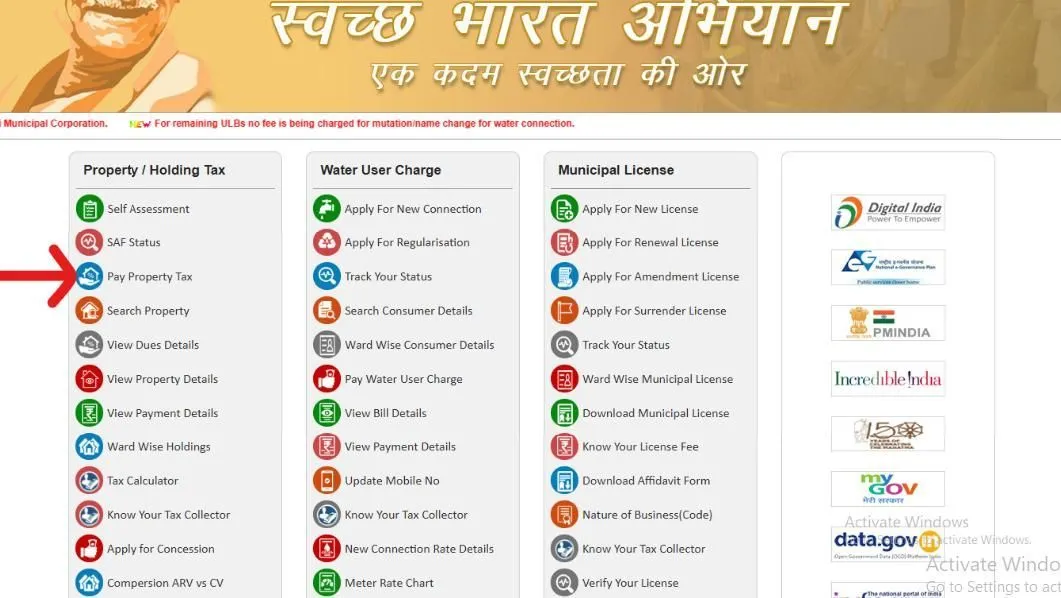This screenshot has width=1061, height=598.
Task: Open the MyGov banner link
Action: point(888,489)
